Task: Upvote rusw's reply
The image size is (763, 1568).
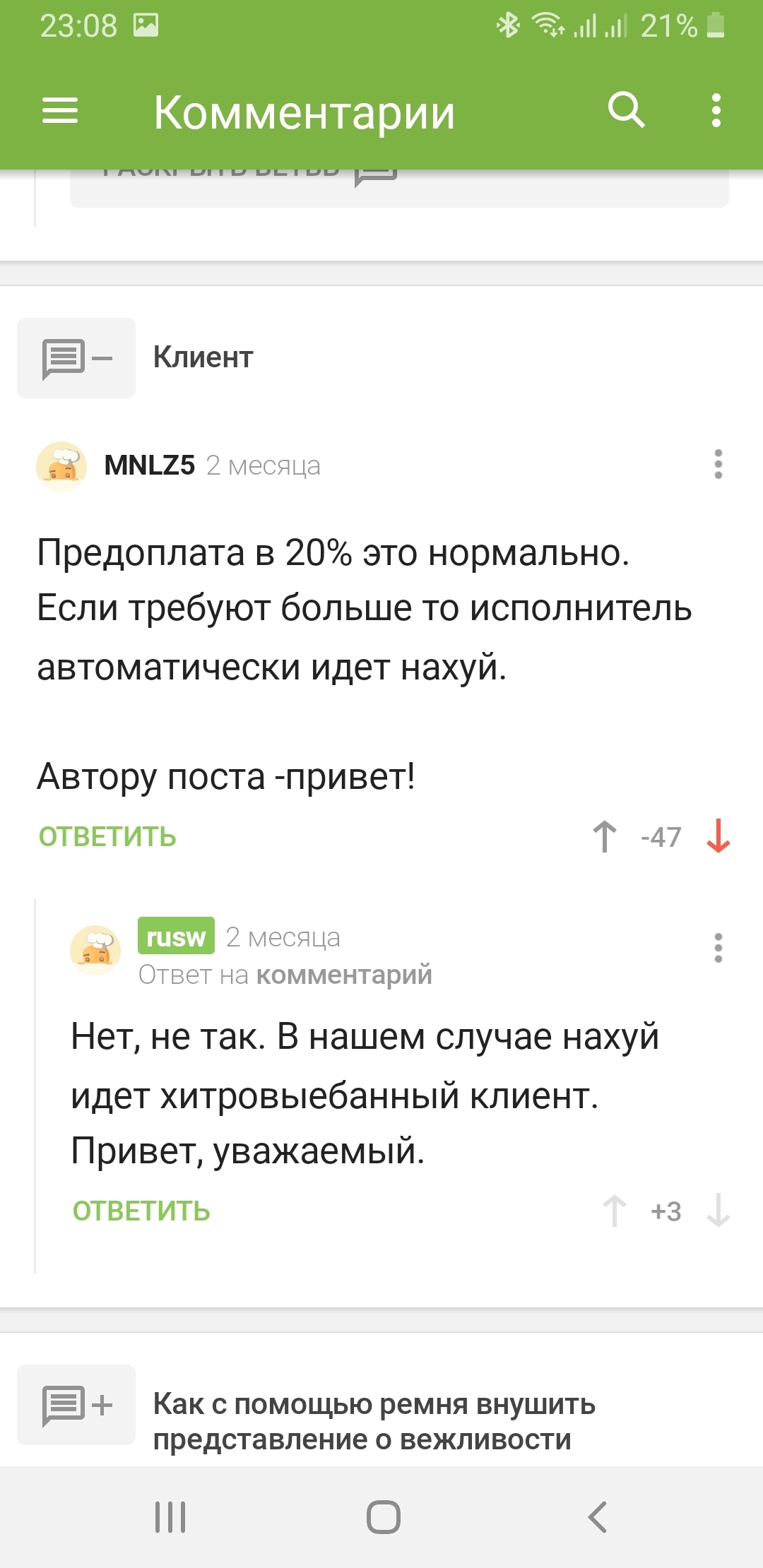Action: [x=614, y=1211]
